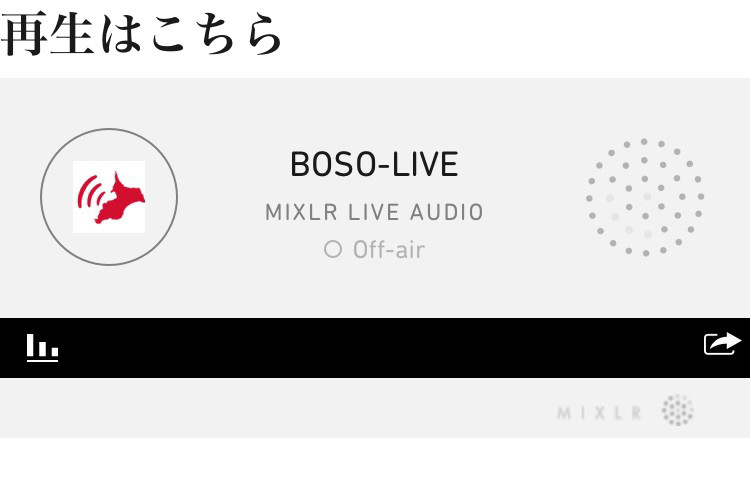Share the BOSO-LIVE broadcast
Screen dimensions: 750x477
coord(722,344)
